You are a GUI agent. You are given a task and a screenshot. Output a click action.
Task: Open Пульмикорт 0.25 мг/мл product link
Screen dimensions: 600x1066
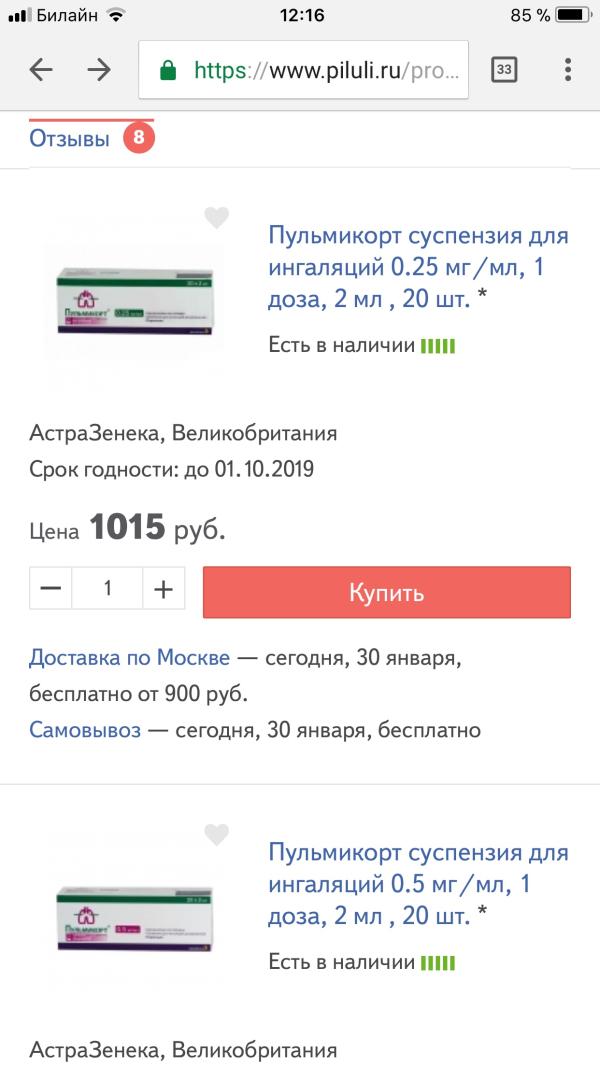tap(417, 267)
